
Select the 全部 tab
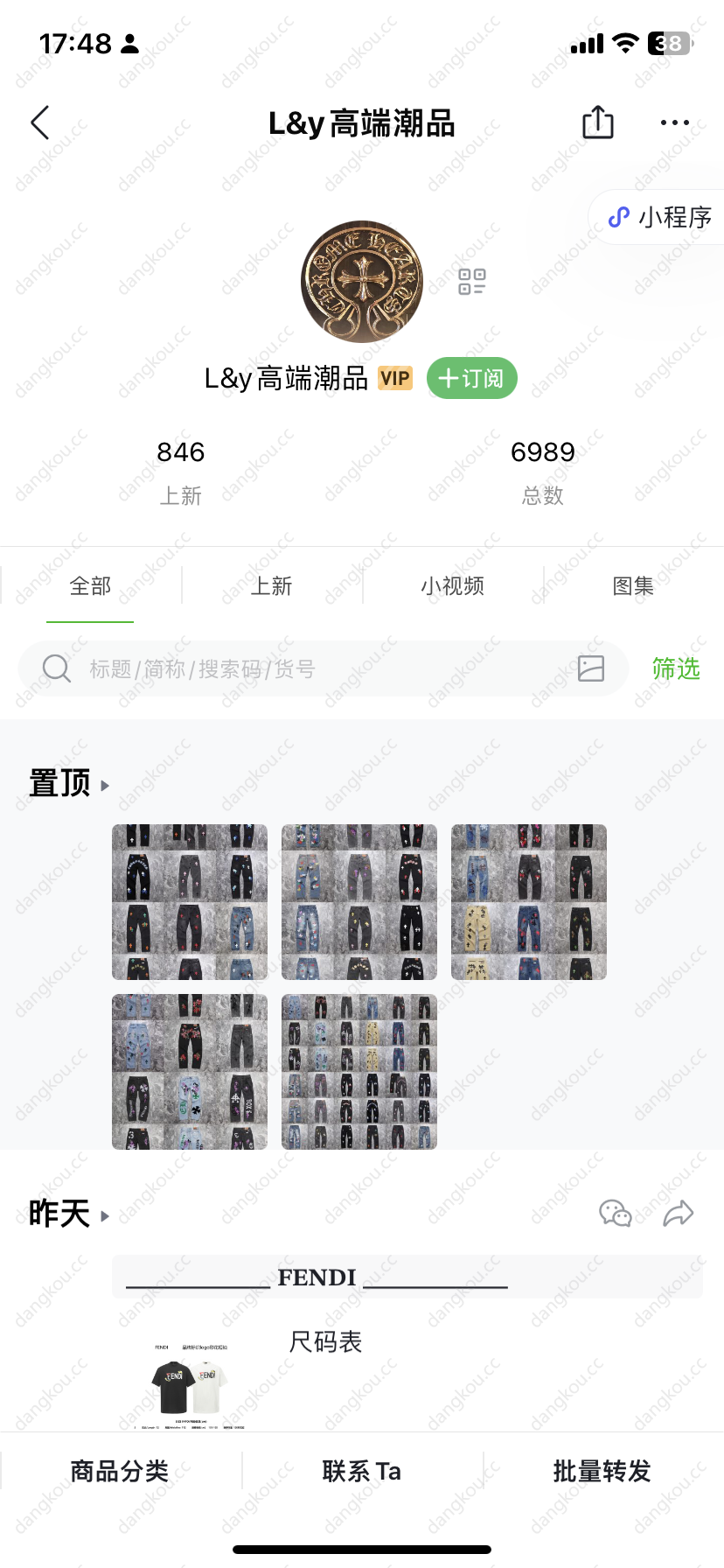tap(90, 585)
